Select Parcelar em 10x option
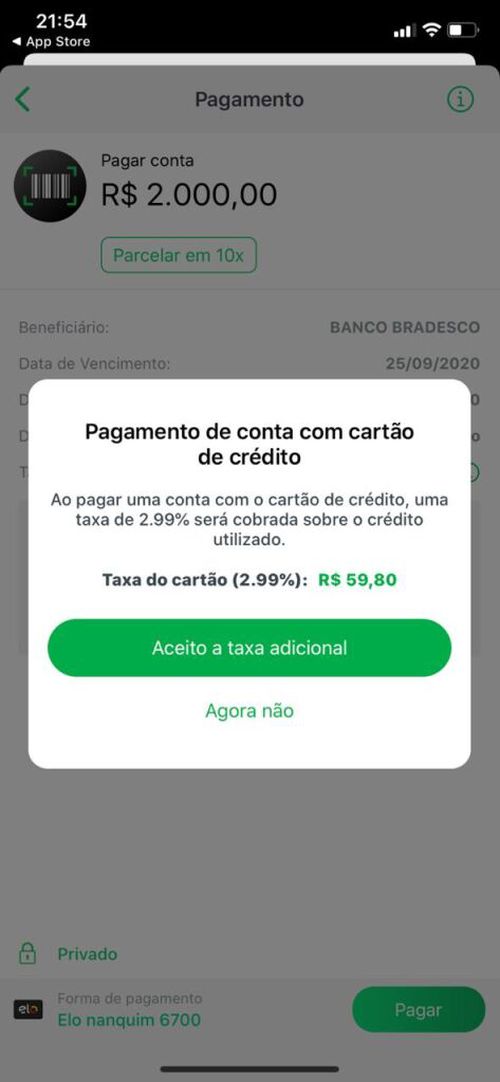This screenshot has height=1082, width=500. pos(179,255)
